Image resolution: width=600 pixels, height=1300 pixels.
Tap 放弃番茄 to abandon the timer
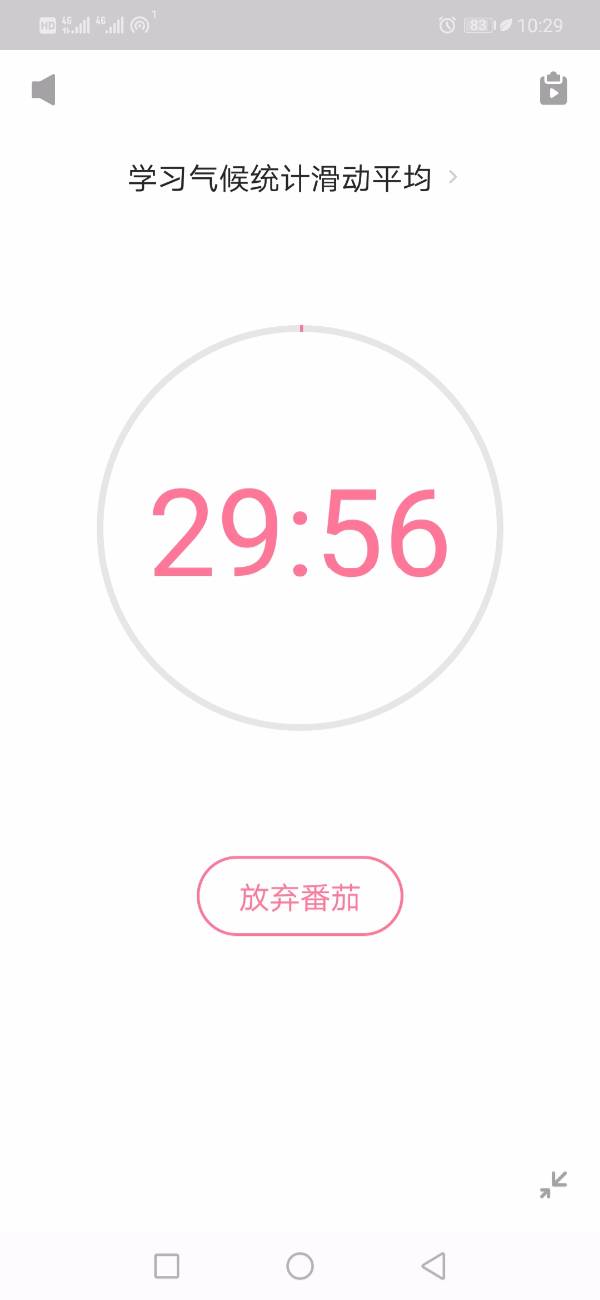click(x=300, y=896)
